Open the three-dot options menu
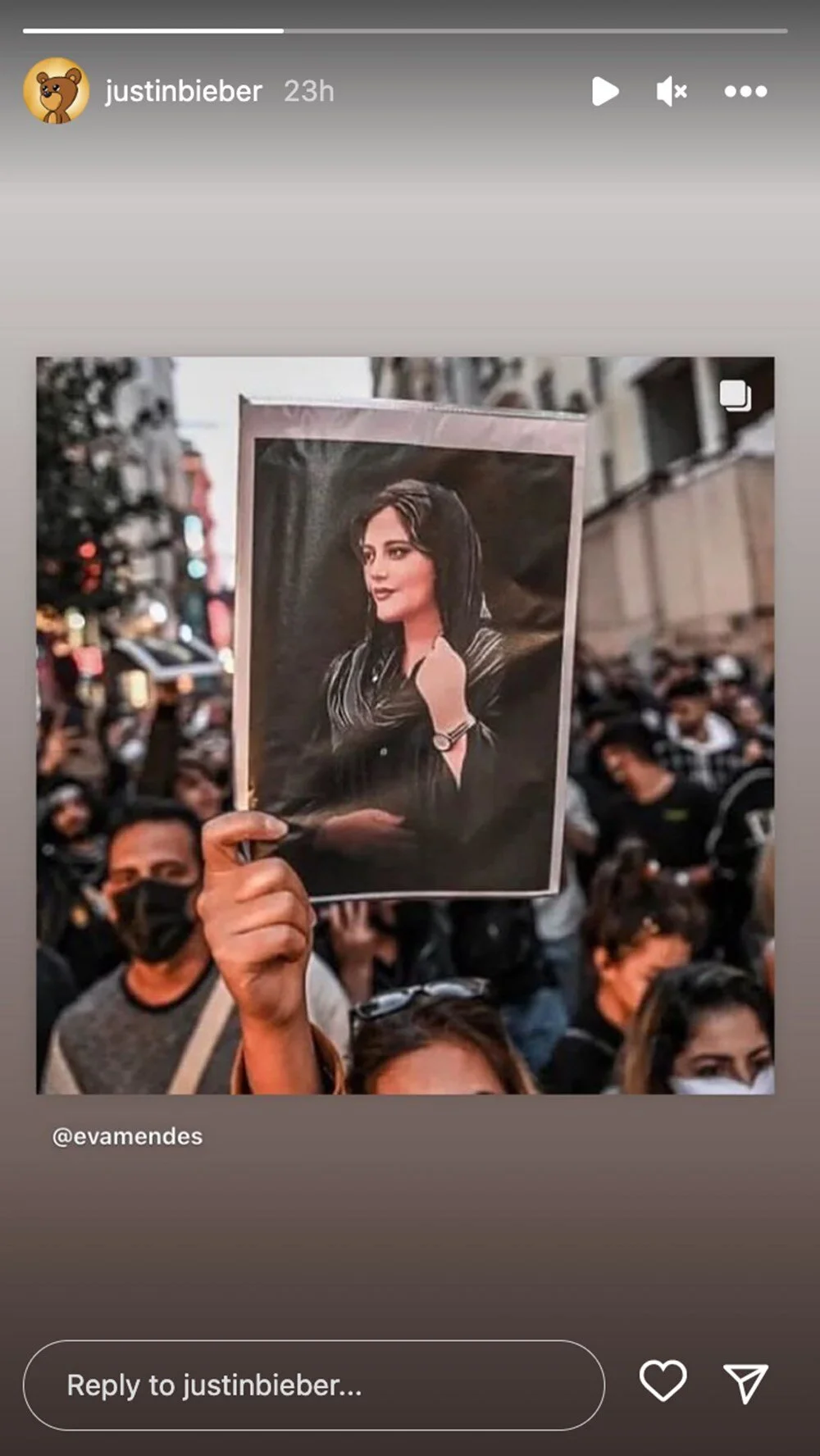The image size is (820, 1456). pyautogui.click(x=745, y=91)
